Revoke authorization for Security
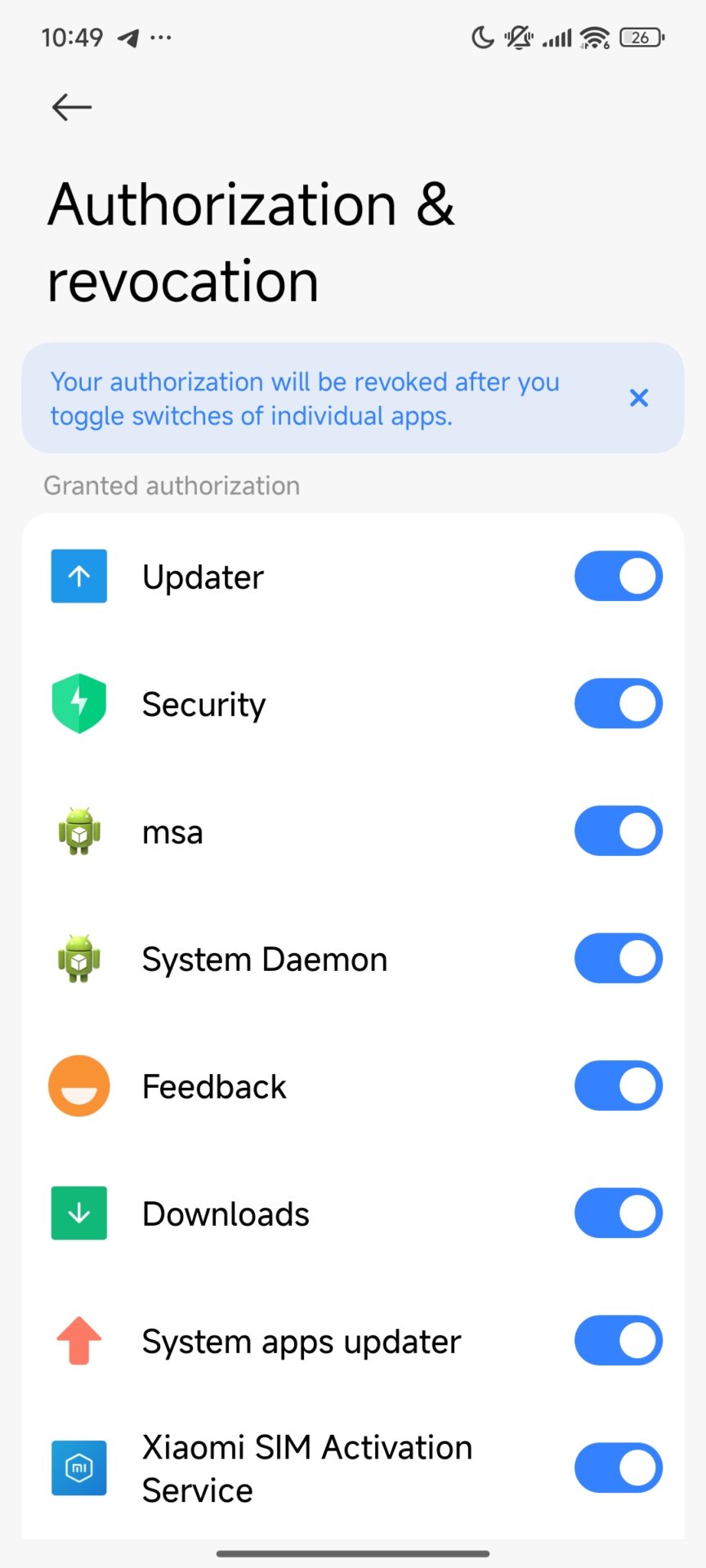The image size is (706, 1568). coord(618,704)
